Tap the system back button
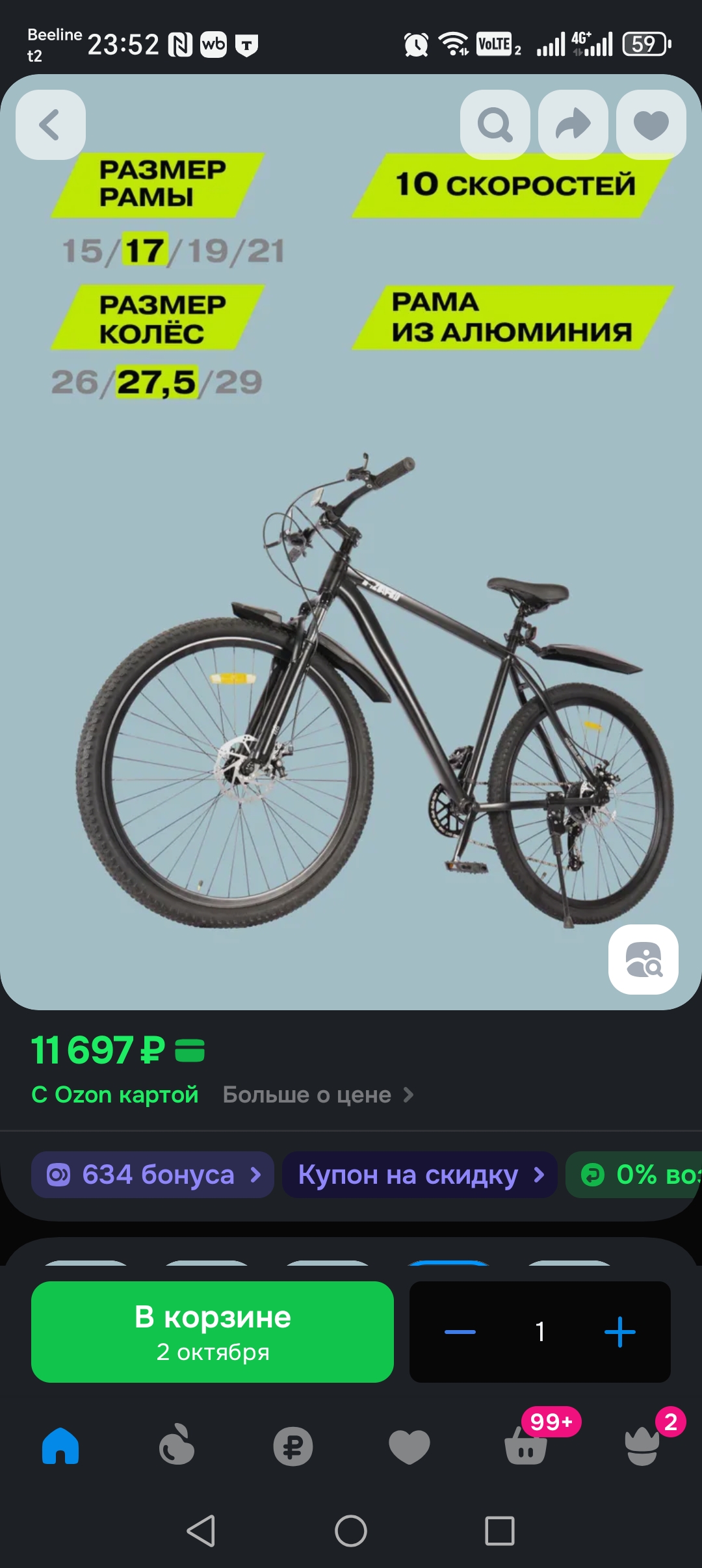 (201, 1530)
